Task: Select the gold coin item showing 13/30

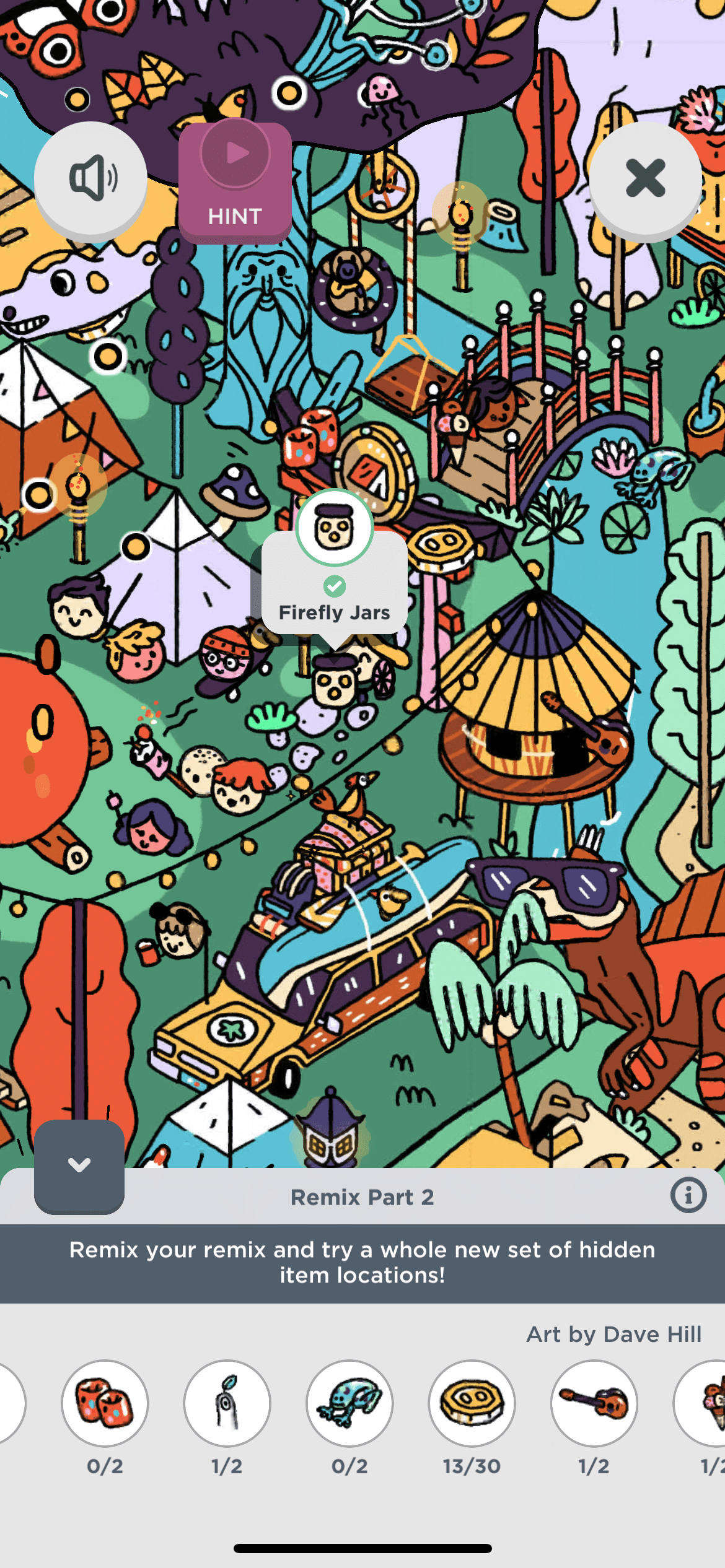Action: (472, 1403)
